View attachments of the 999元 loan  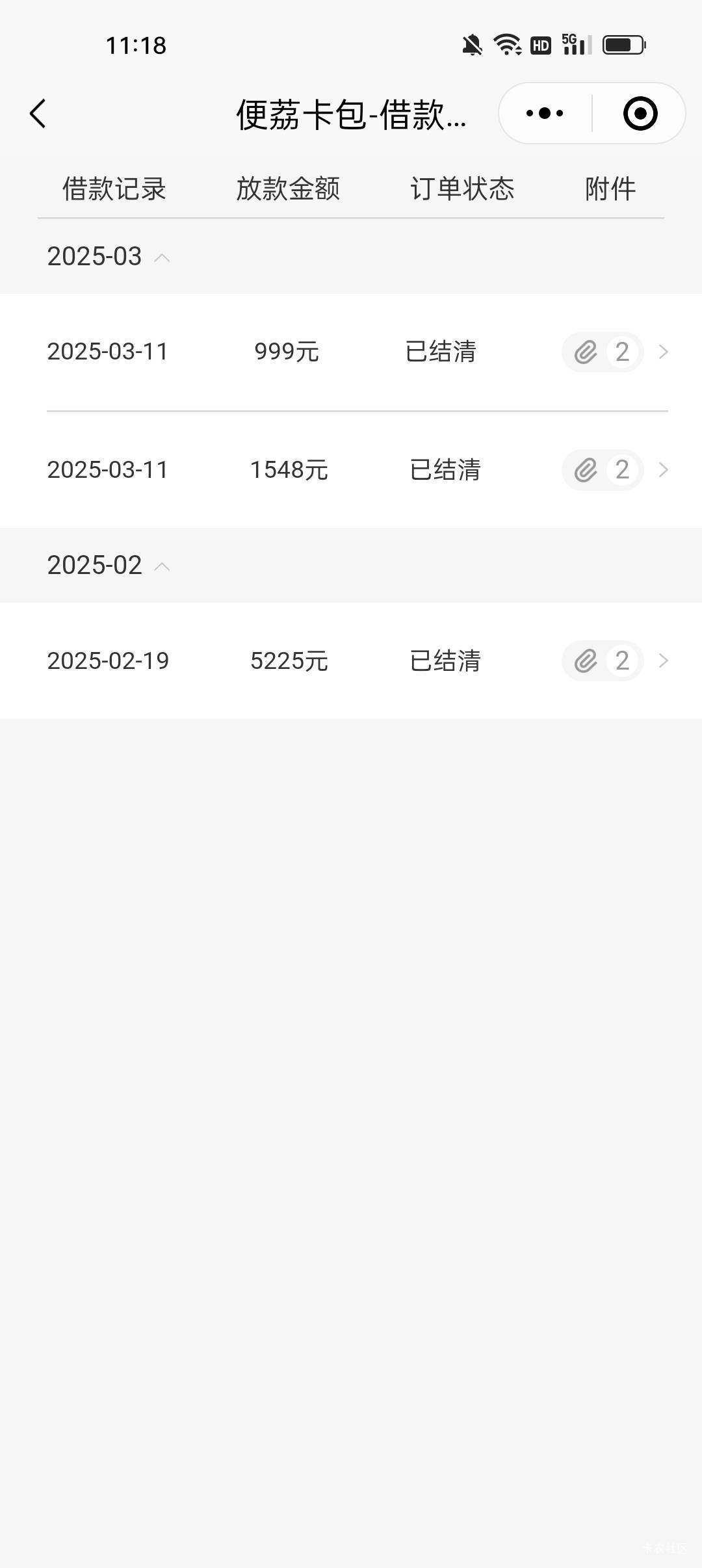[x=603, y=352]
